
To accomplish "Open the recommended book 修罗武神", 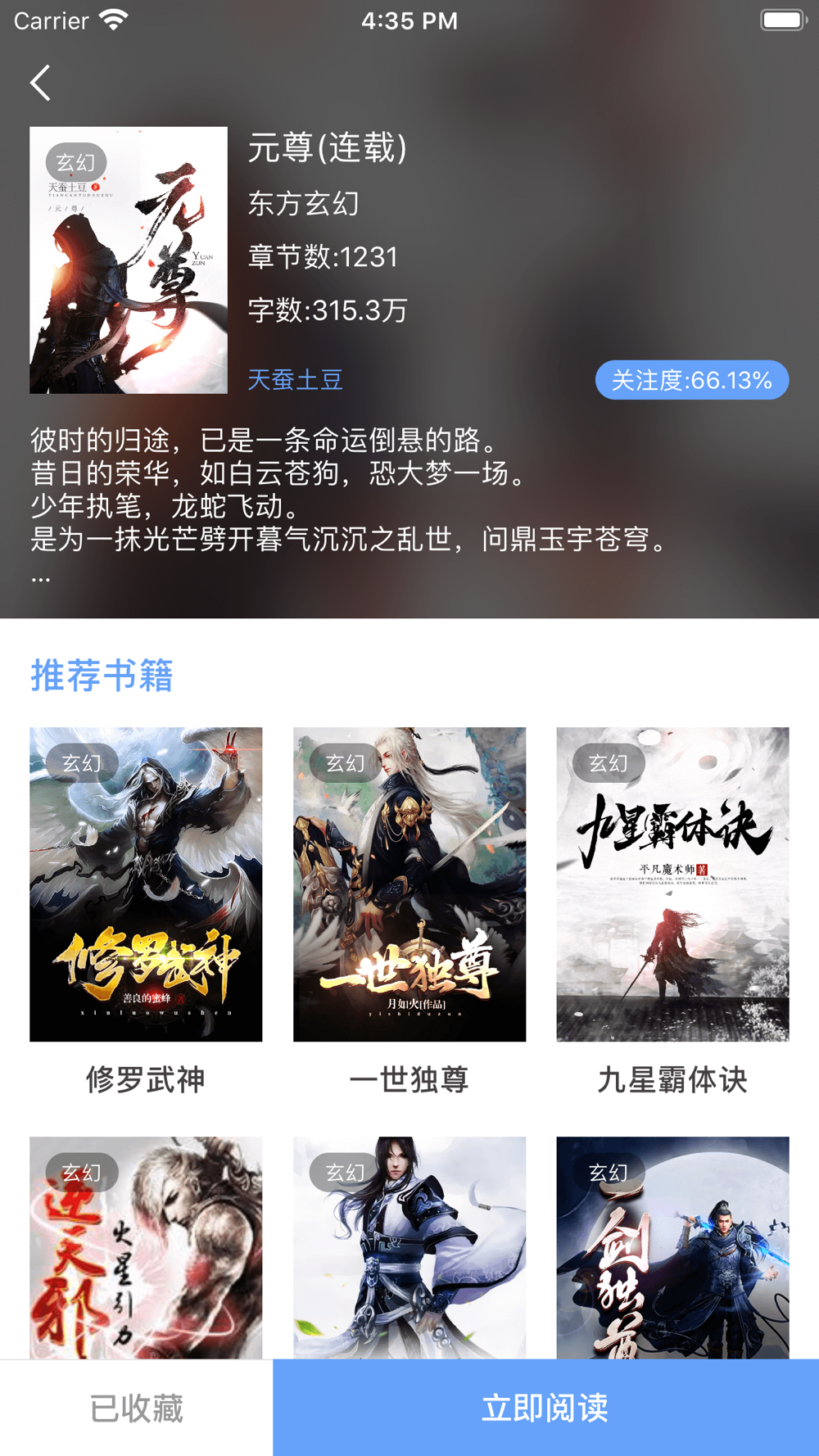I will click(146, 884).
